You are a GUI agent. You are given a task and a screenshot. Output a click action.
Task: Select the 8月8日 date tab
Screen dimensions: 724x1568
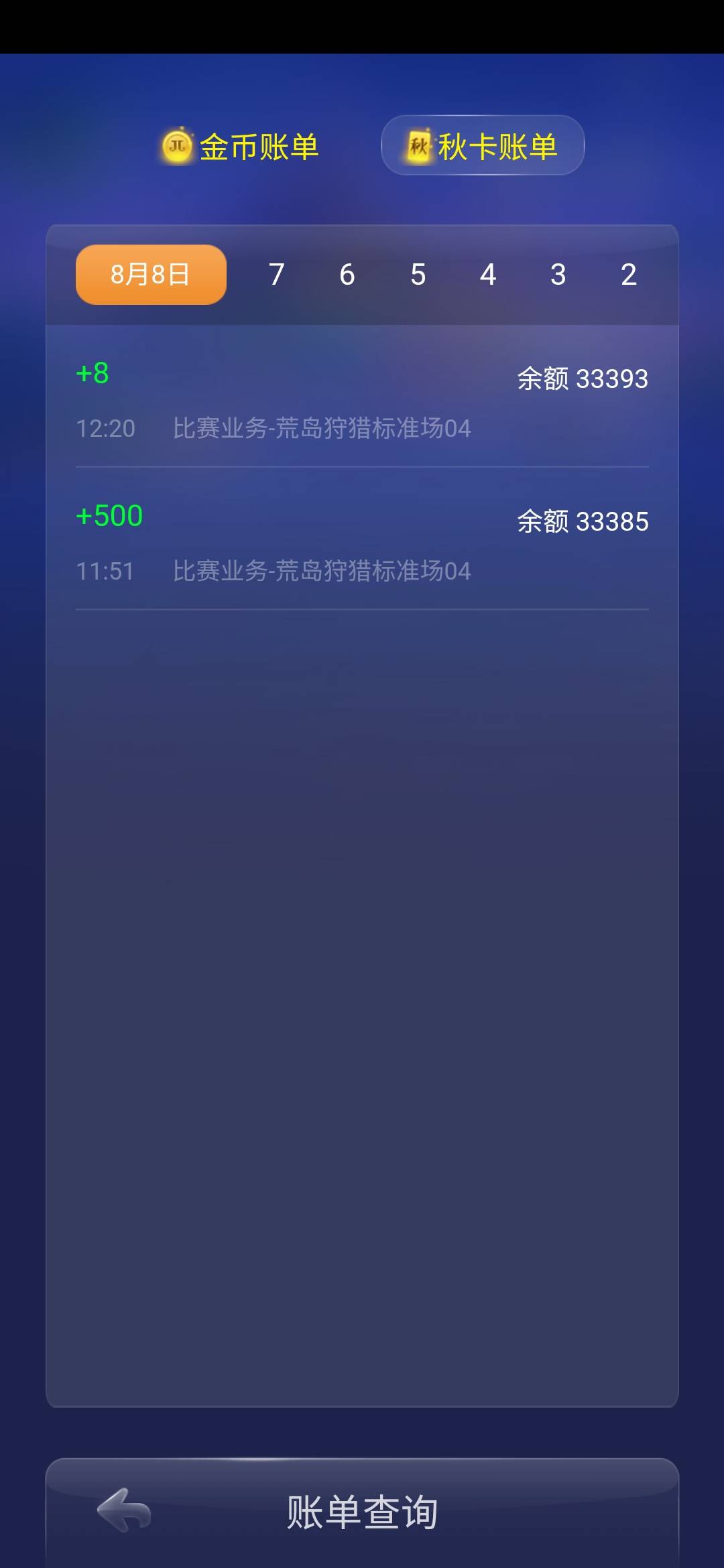point(149,275)
